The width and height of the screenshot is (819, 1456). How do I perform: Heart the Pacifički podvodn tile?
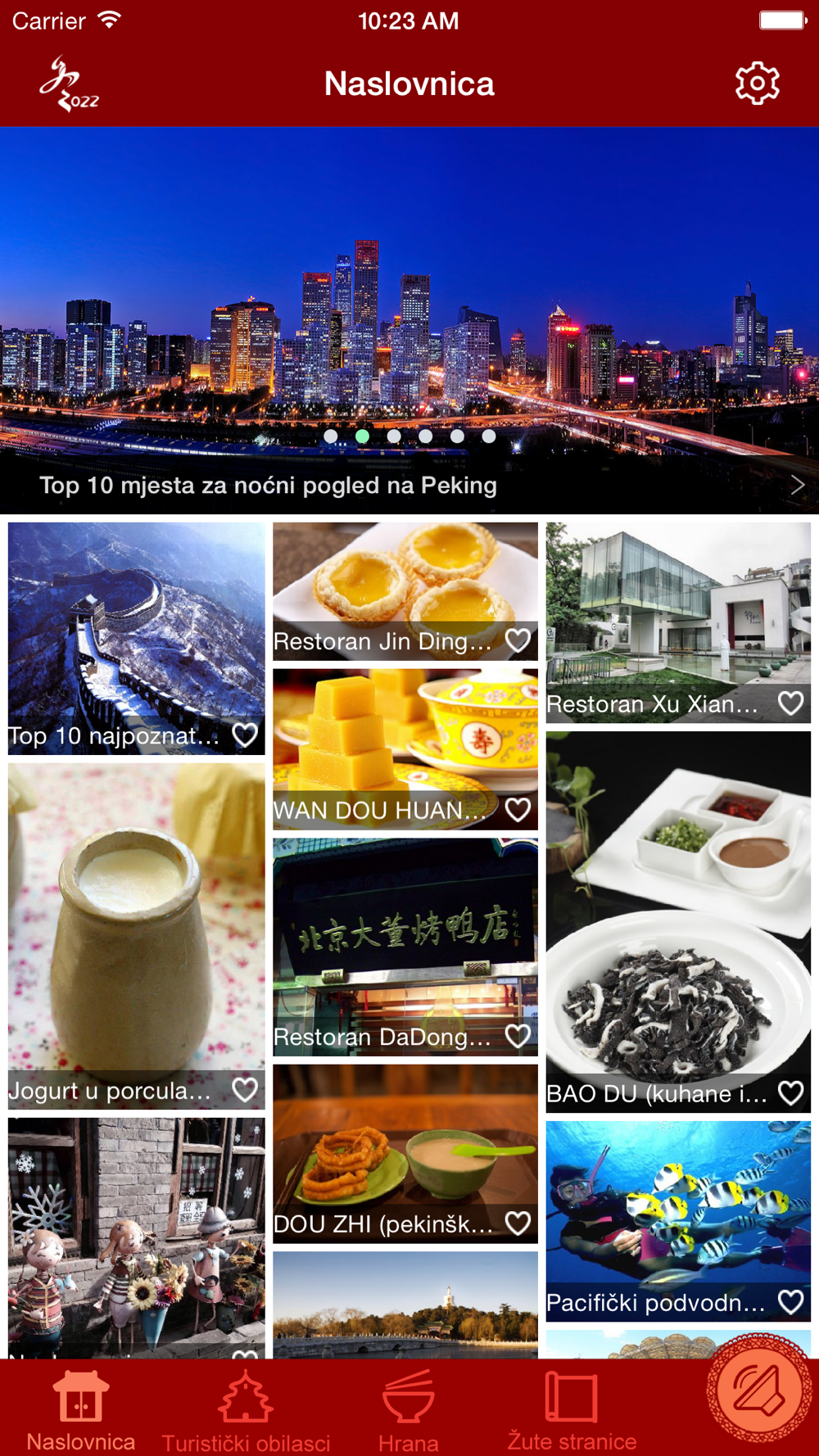click(x=790, y=1301)
